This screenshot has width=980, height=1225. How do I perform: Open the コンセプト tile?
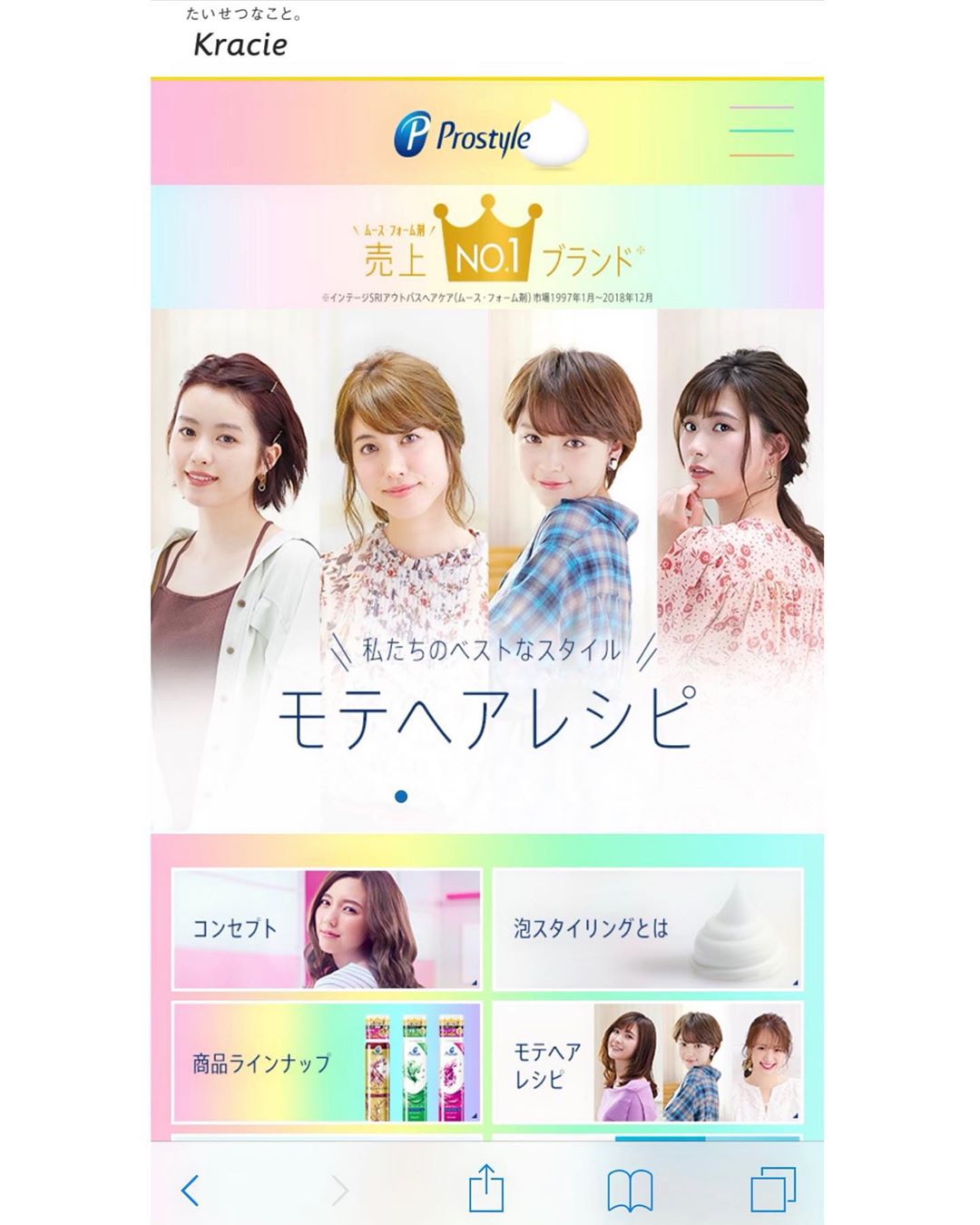327,929
